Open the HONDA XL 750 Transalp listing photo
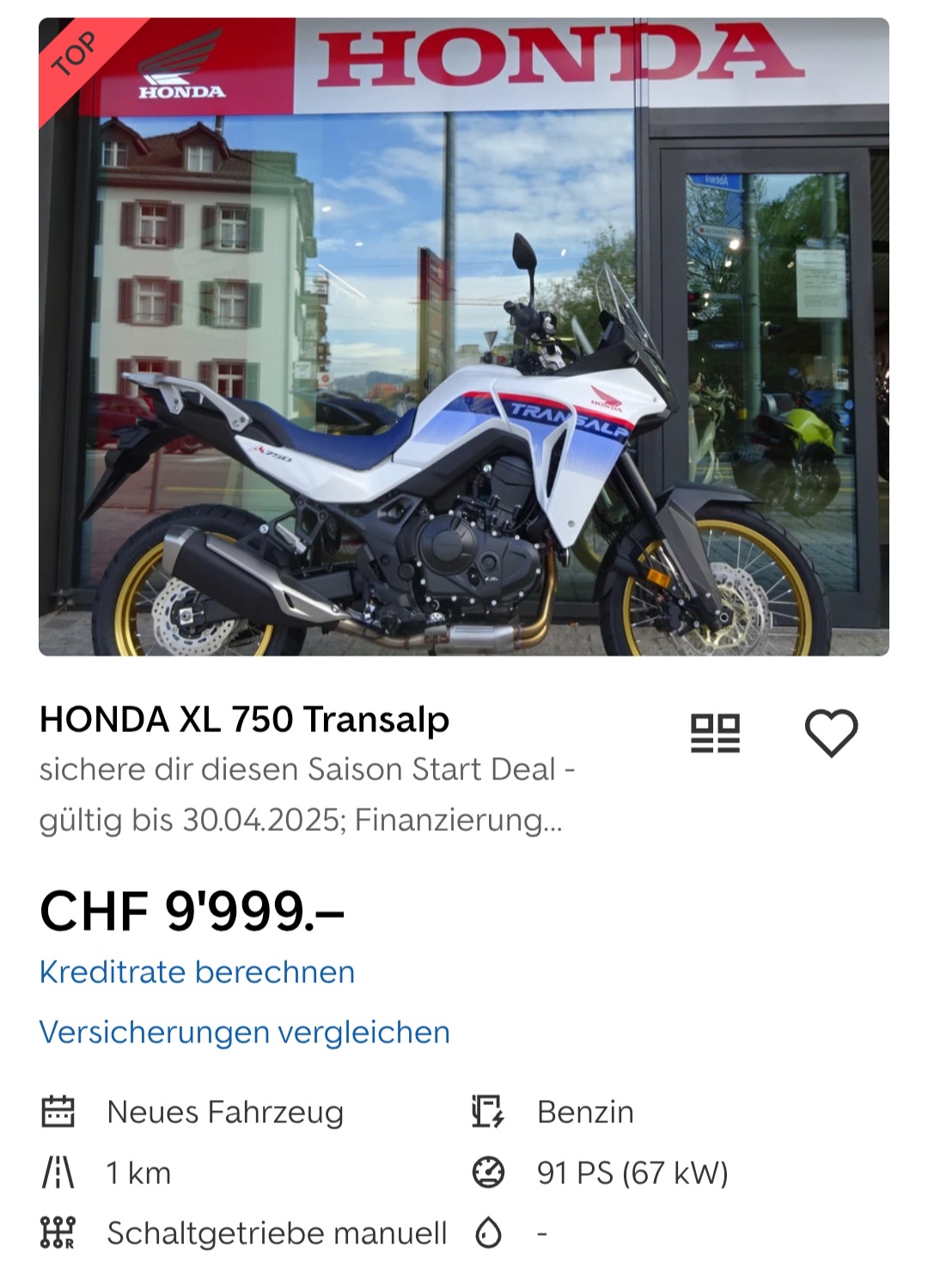 pos(464,337)
